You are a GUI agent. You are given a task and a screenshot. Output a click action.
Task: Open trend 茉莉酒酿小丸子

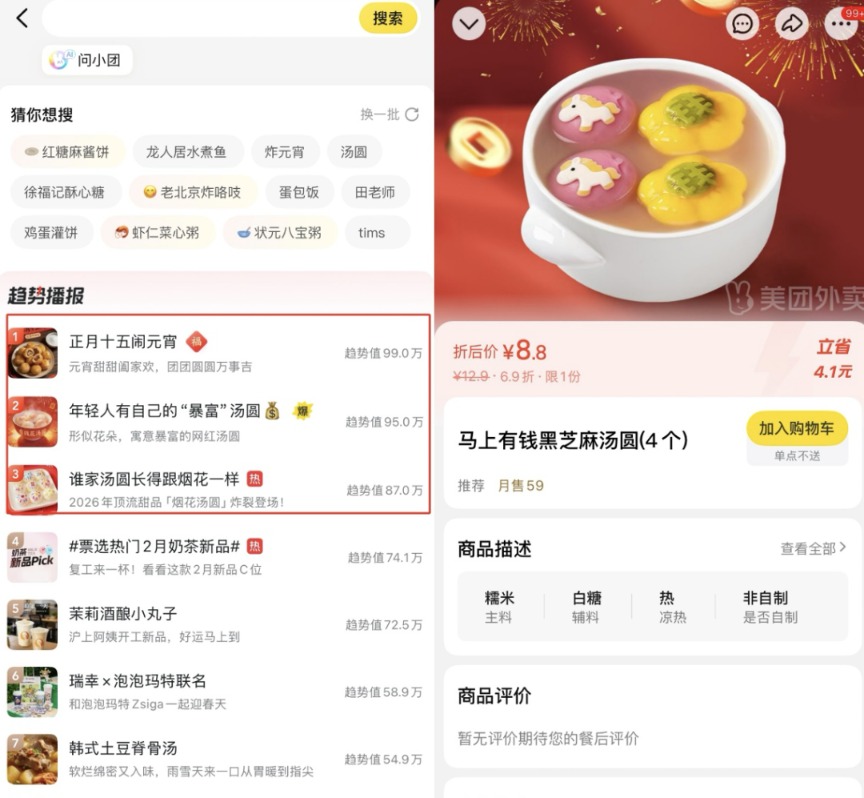point(123,613)
